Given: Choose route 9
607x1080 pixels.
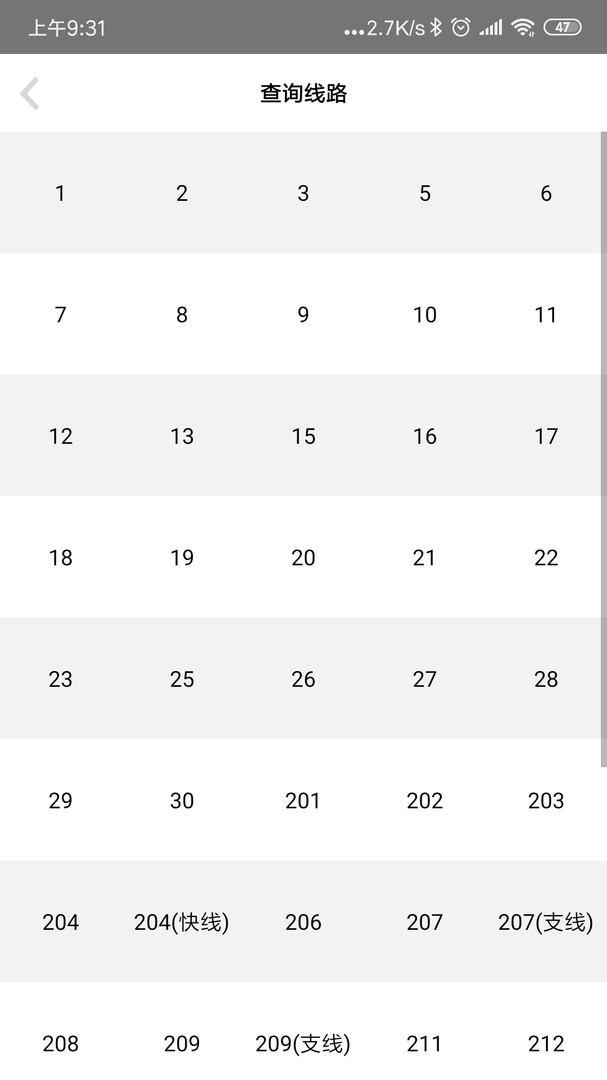Looking at the screenshot, I should [303, 315].
